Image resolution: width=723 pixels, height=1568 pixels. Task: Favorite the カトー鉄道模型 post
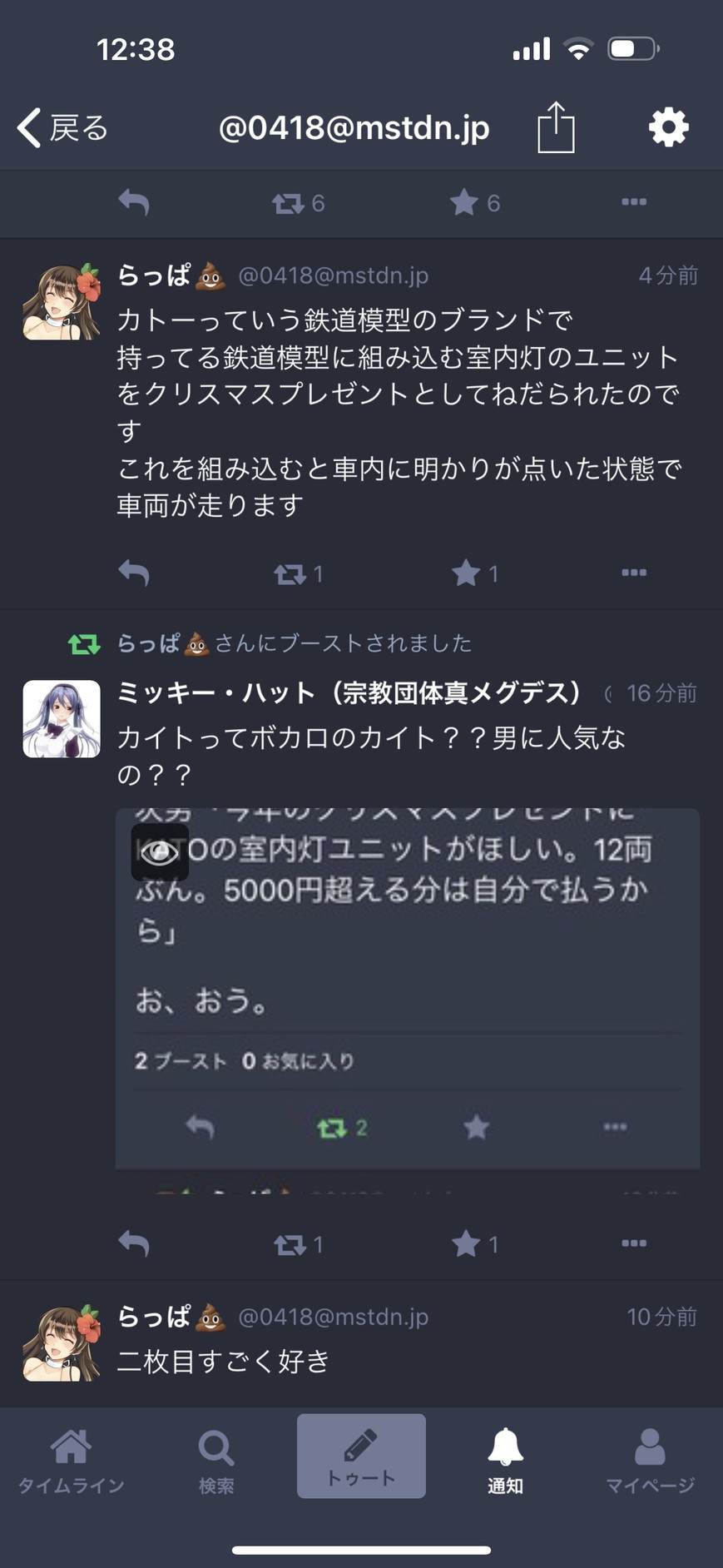click(466, 573)
